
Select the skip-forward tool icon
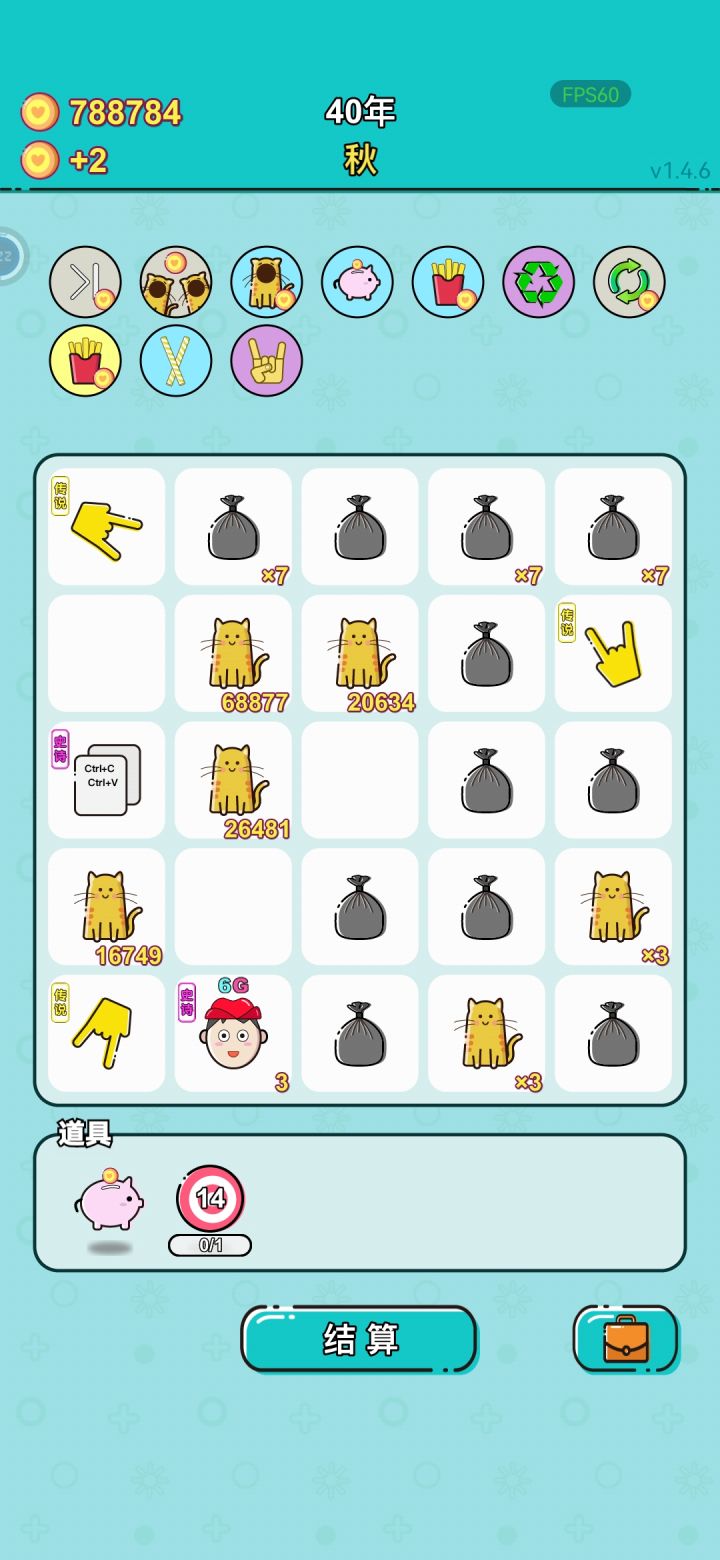coord(85,282)
